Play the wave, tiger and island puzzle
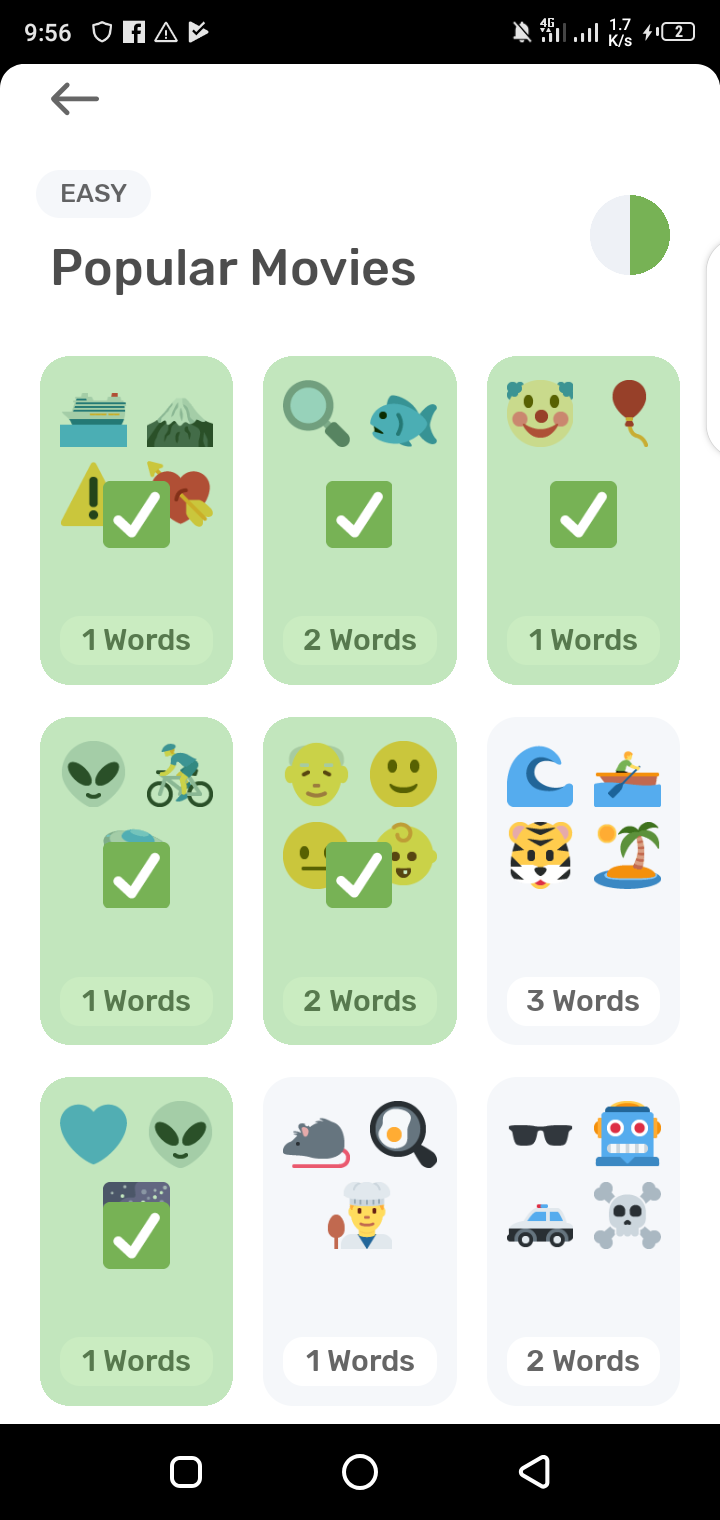Screen dimensions: 720x1520 click(x=583, y=880)
